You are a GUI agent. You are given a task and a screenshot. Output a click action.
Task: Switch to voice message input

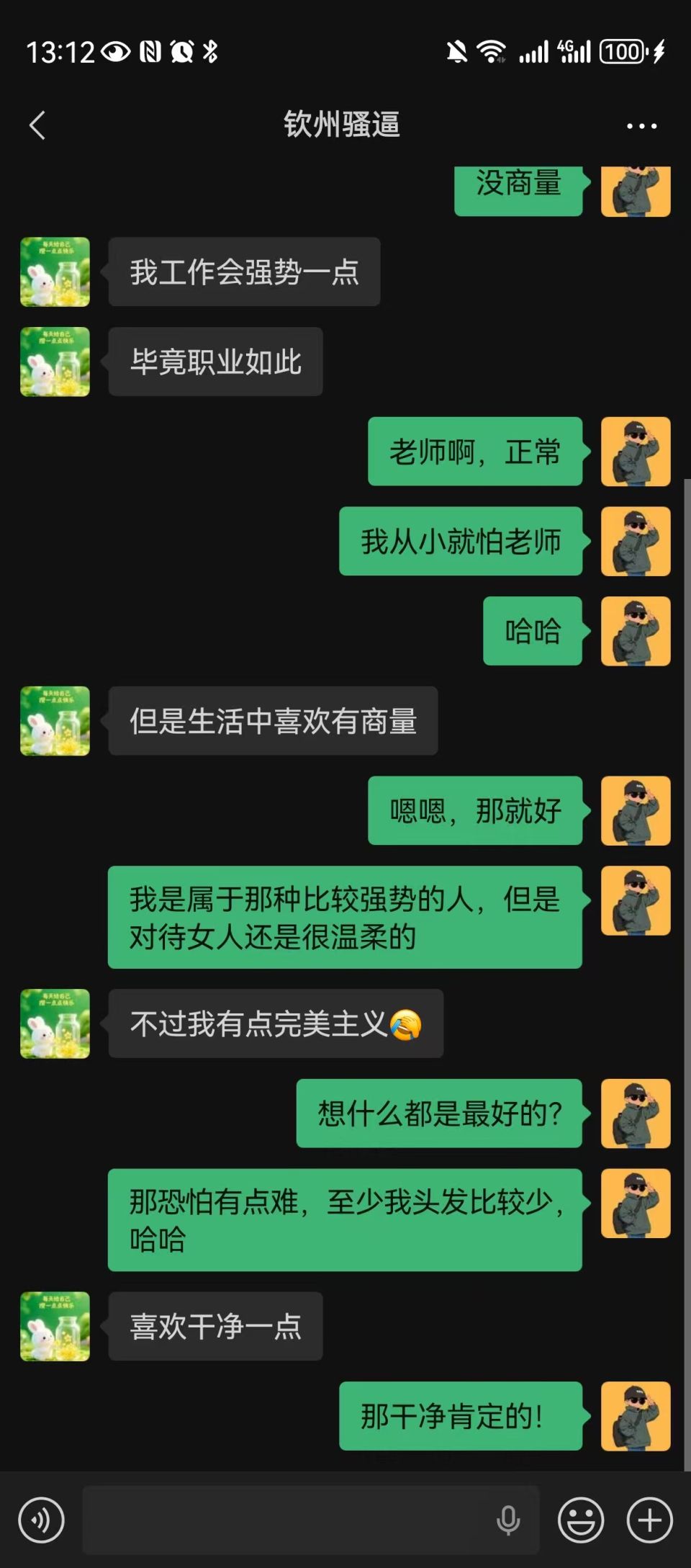tap(41, 1520)
